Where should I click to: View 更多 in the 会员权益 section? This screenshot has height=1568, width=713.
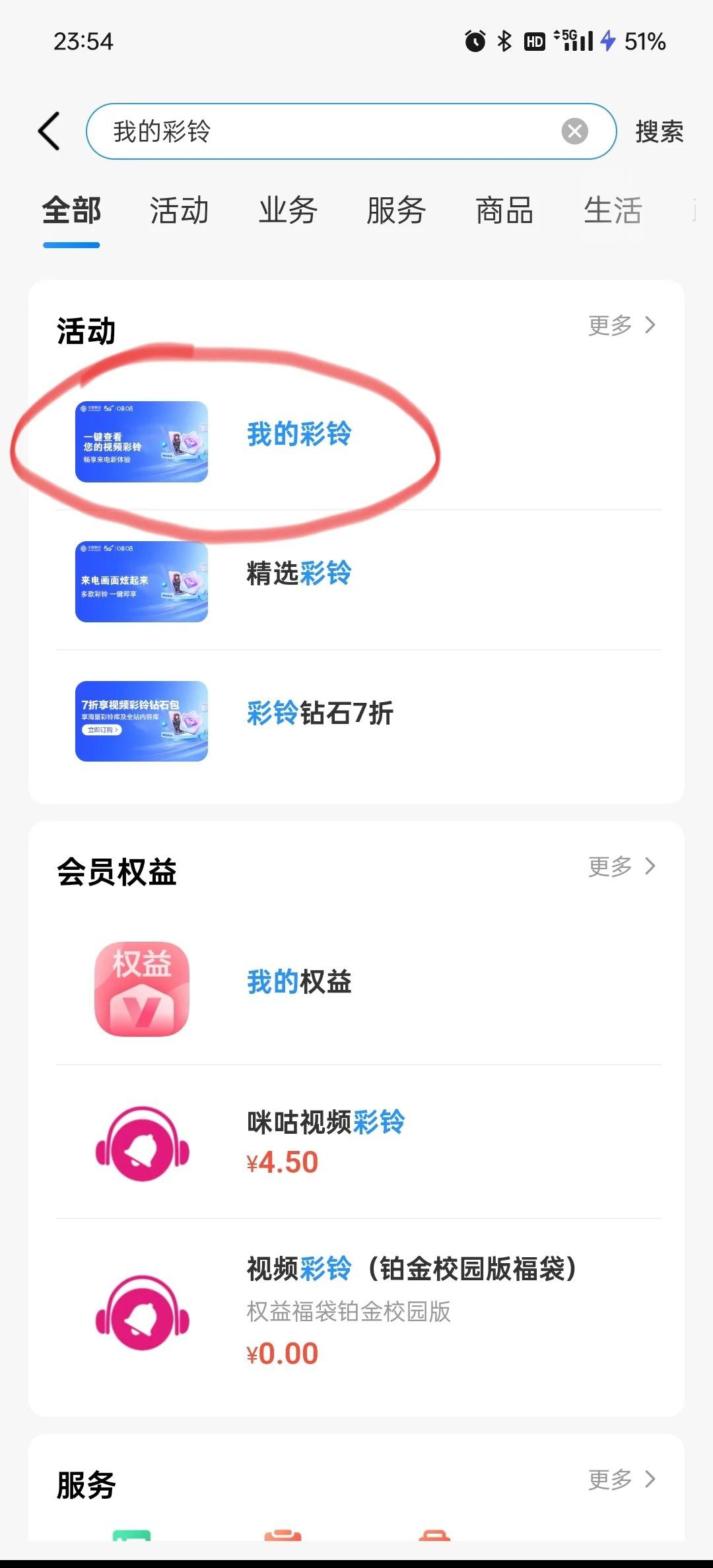(621, 866)
